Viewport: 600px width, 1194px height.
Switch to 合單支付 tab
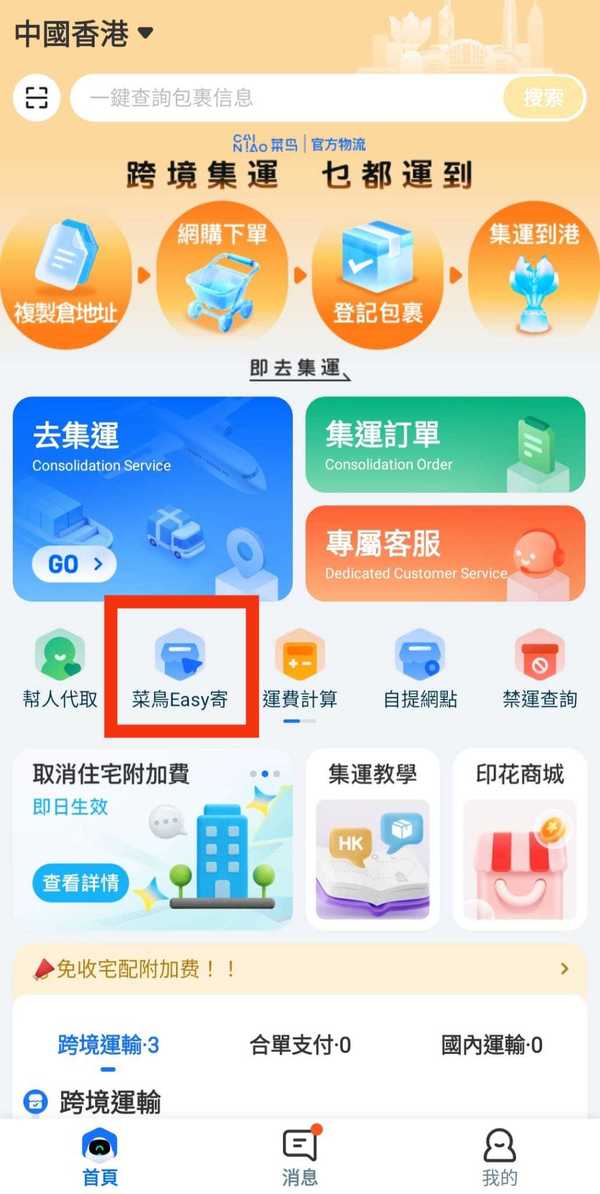pyautogui.click(x=300, y=1045)
